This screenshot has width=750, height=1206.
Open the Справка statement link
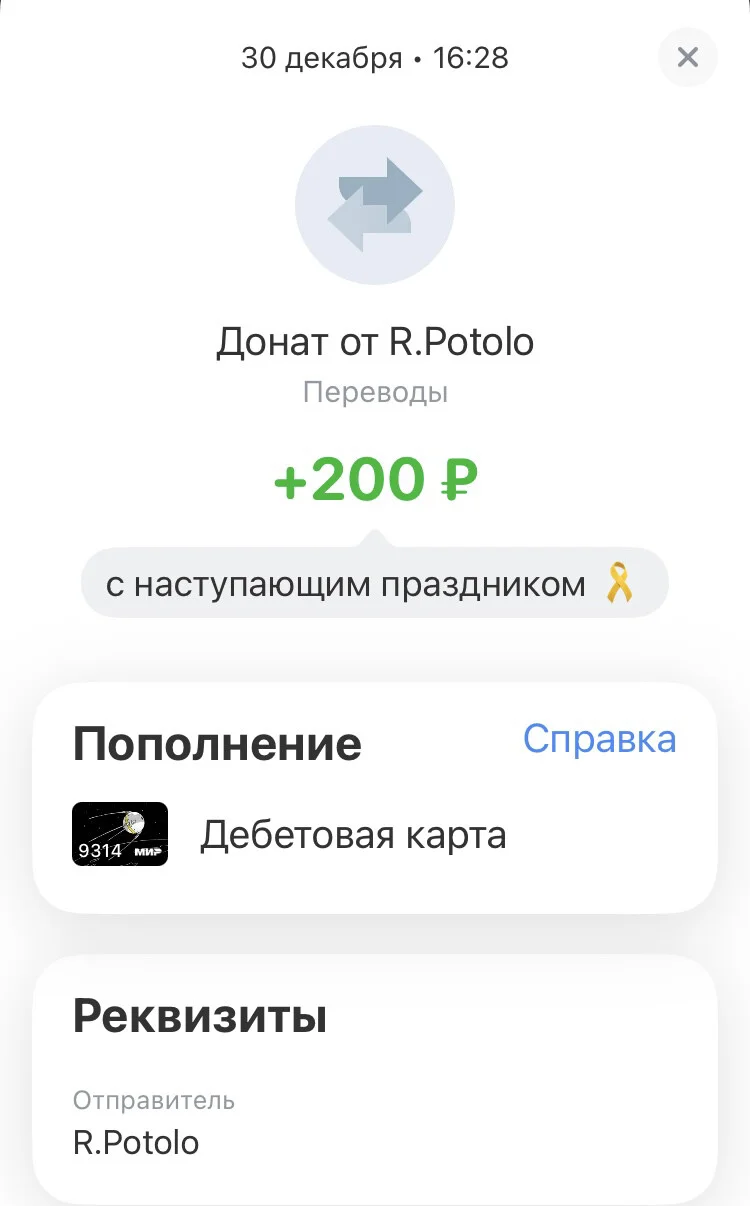click(x=599, y=739)
